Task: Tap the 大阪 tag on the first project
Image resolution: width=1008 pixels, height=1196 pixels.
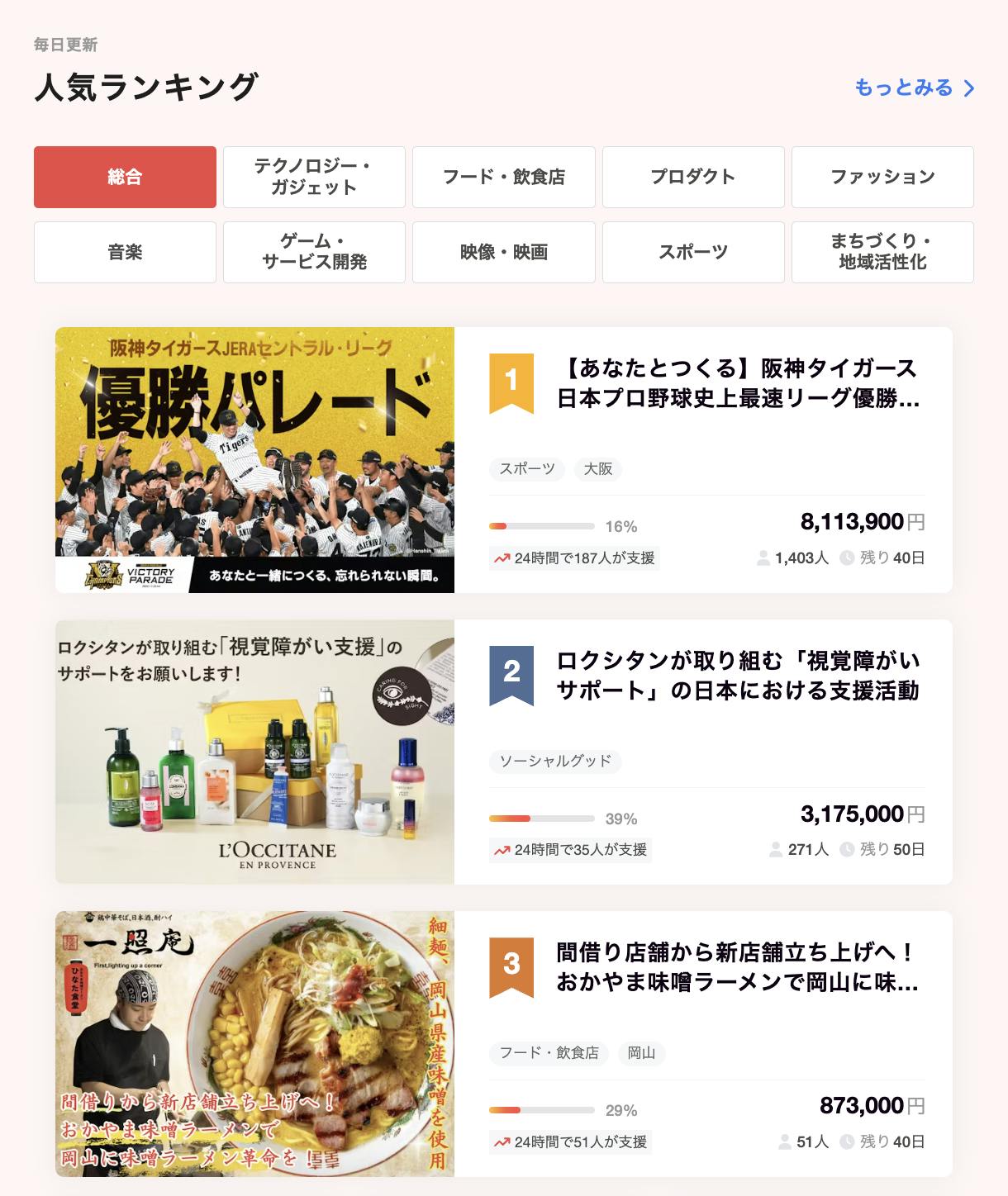Action: coord(598,469)
